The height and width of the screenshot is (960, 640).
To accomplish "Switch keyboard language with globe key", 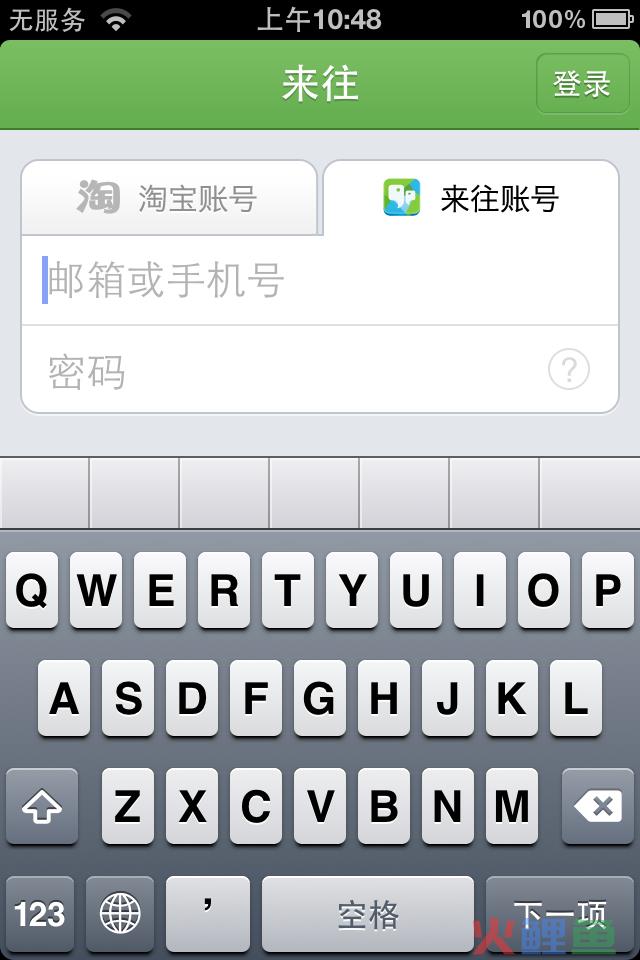I will point(120,914).
